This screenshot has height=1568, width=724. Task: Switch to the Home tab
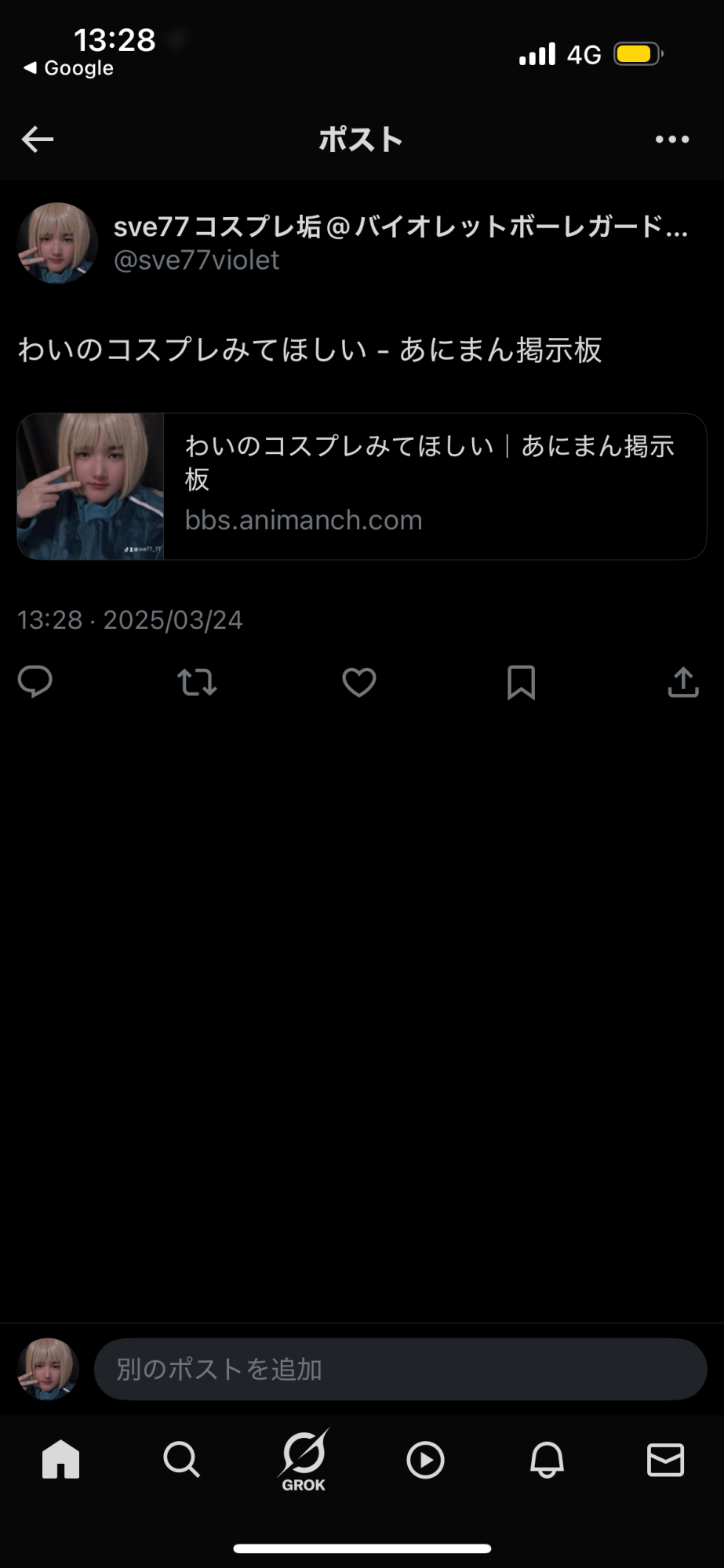60,1460
